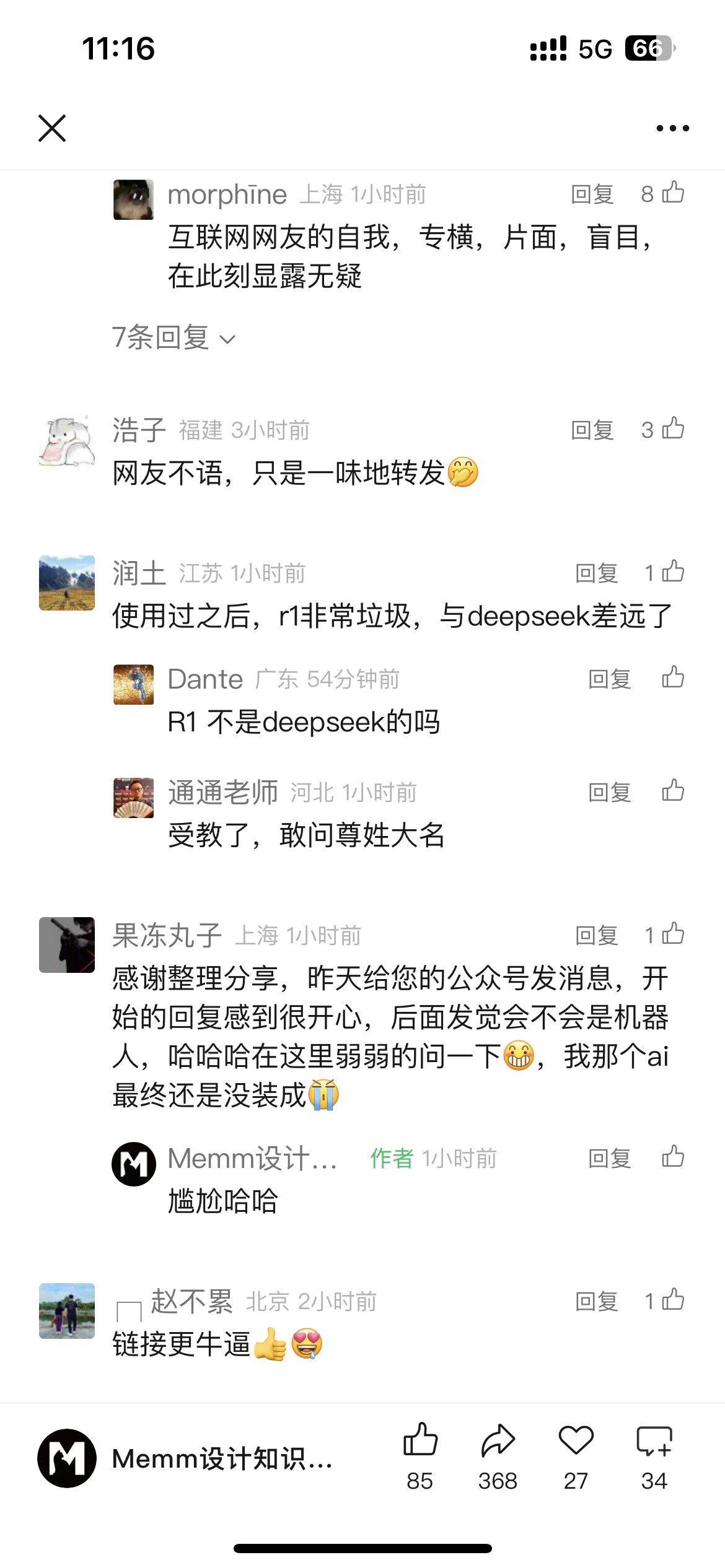Open the three-dot overflow menu
The height and width of the screenshot is (1568, 725).
coord(672,128)
